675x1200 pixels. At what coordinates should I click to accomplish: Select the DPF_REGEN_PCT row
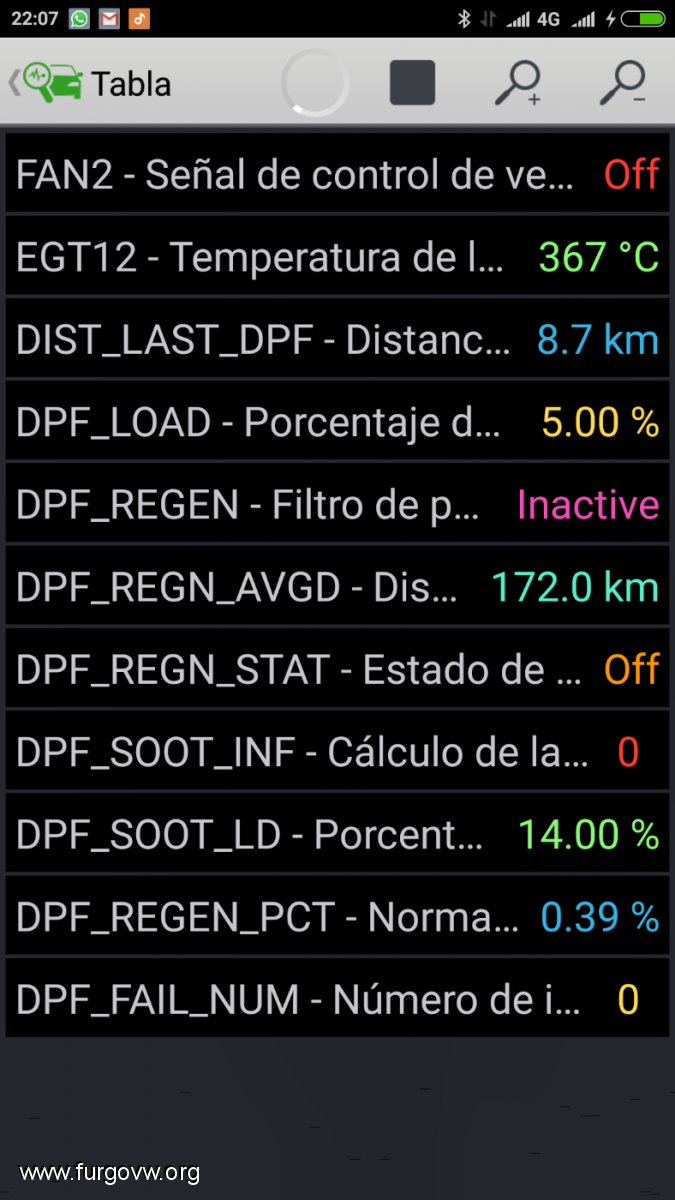coord(337,916)
